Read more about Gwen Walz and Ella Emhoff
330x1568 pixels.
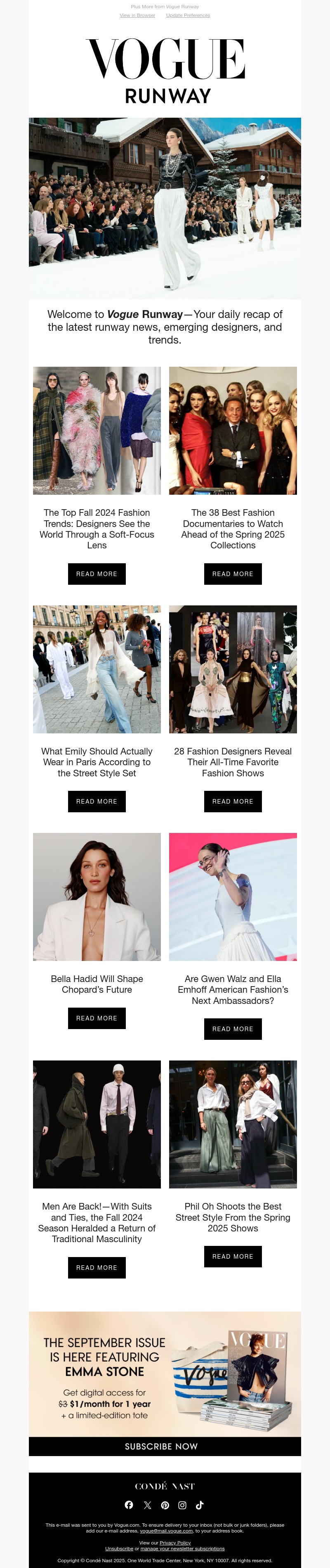[233, 1029]
